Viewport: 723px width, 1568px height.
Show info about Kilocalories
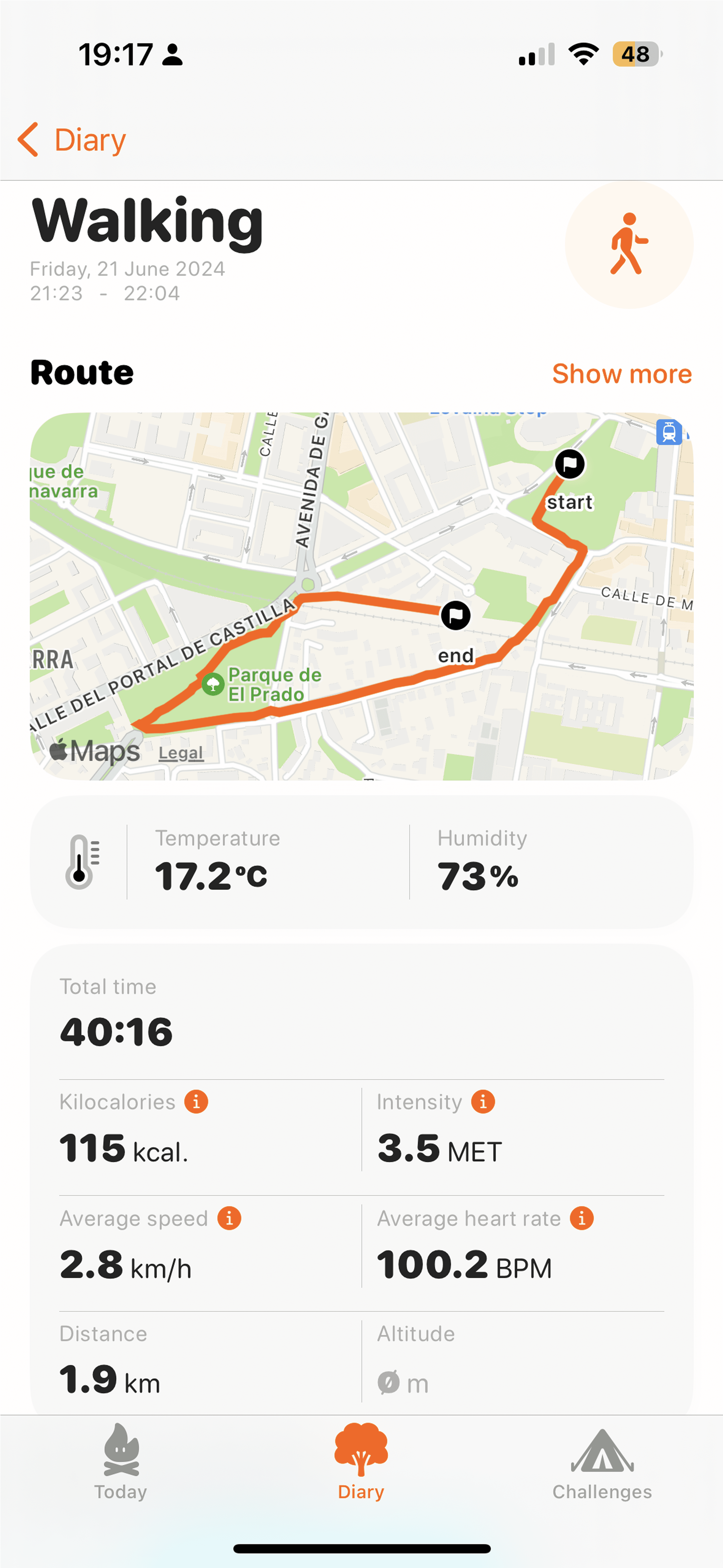[x=196, y=1102]
